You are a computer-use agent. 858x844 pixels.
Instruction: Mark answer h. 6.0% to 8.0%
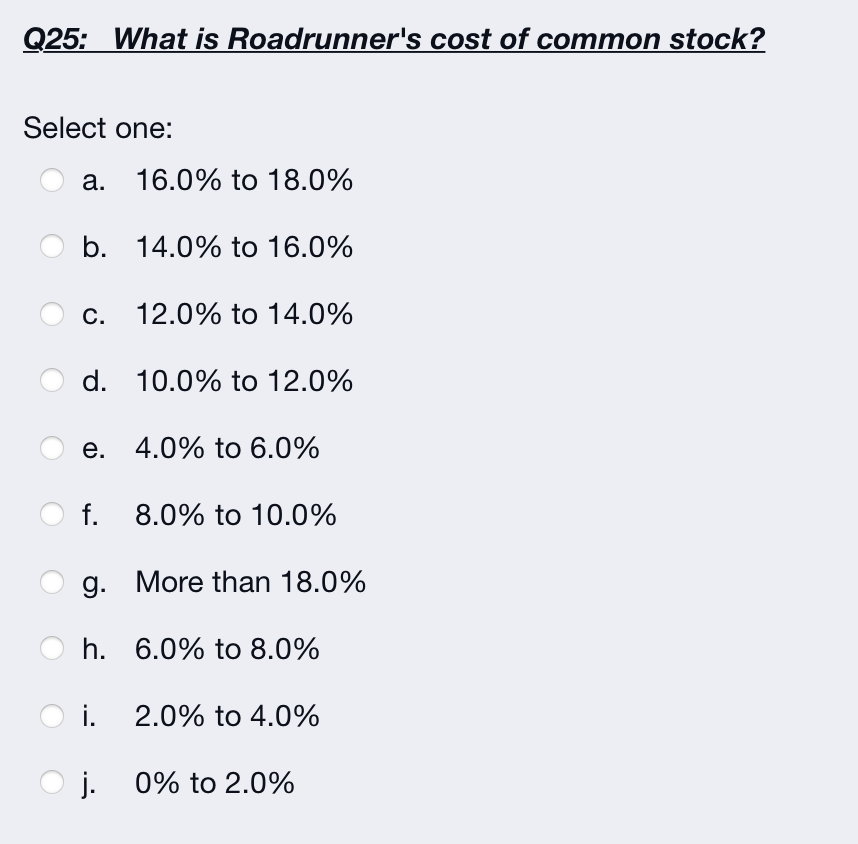point(53,650)
